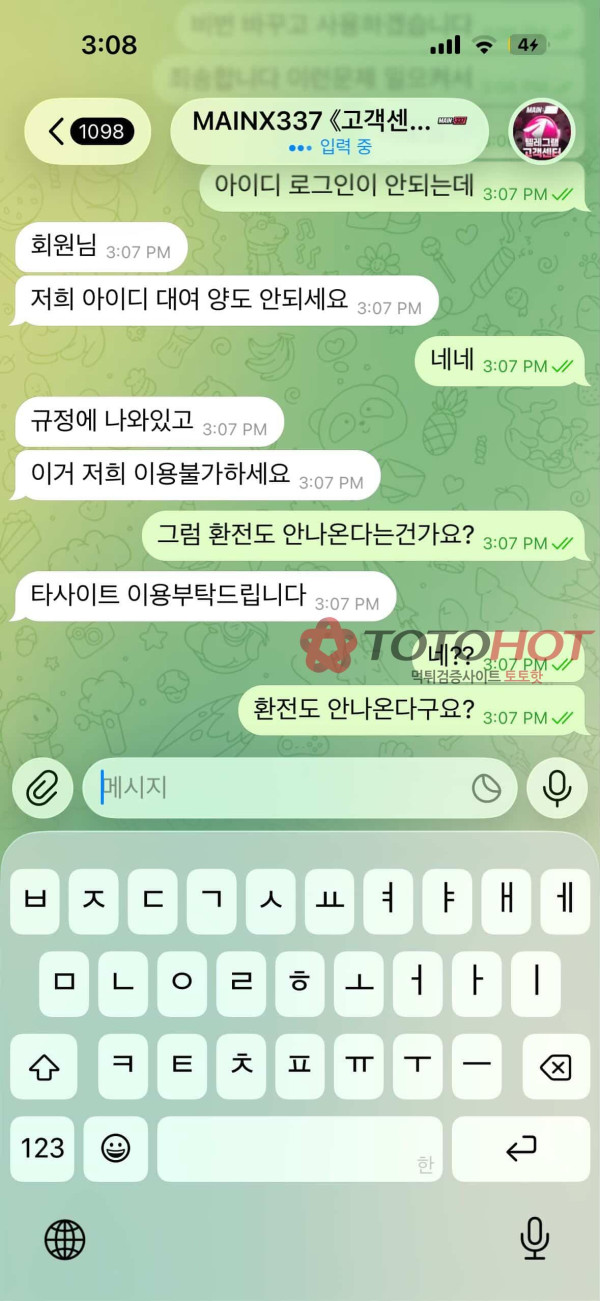Open the sticker panel icon
Screen dimensions: 600x1301
coord(487,789)
